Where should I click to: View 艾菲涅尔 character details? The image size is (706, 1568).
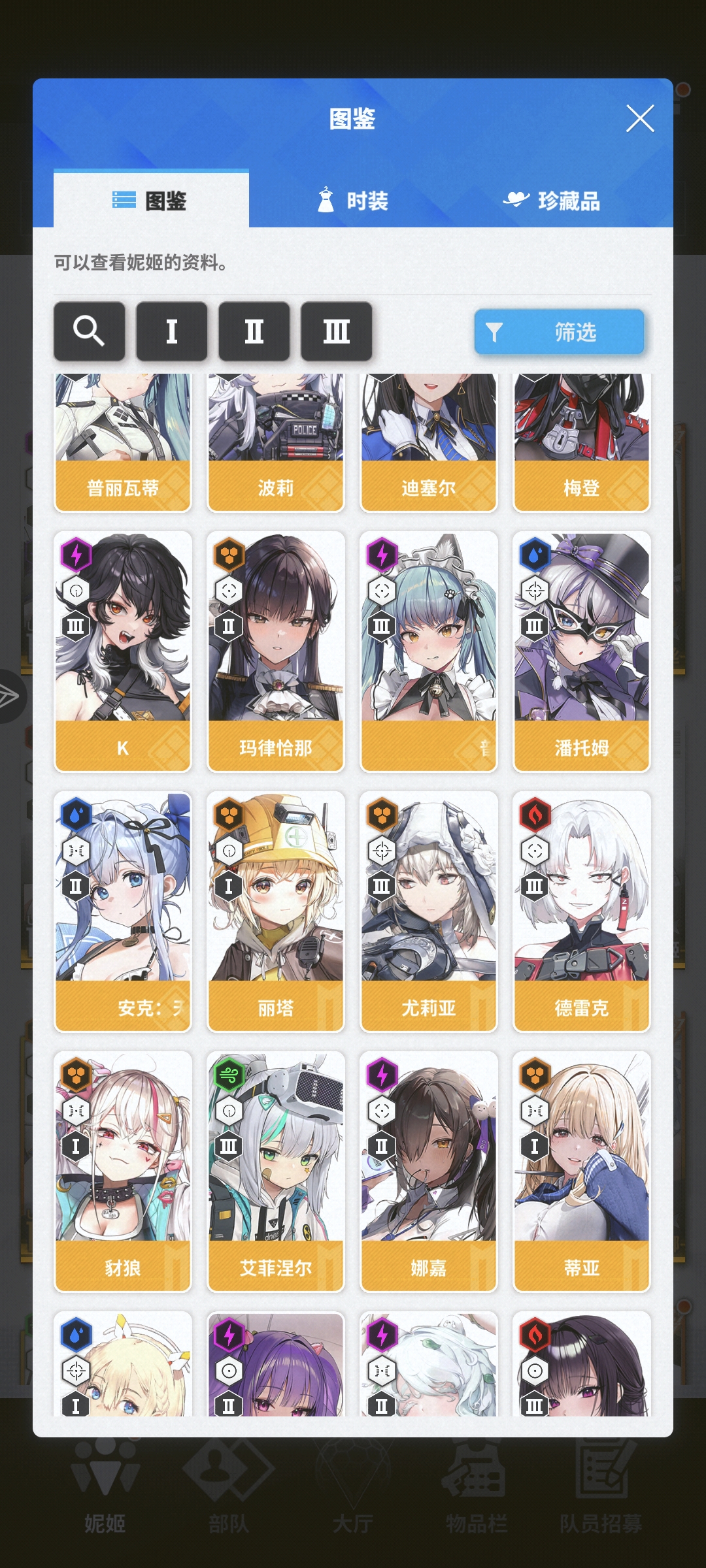coord(276,1171)
